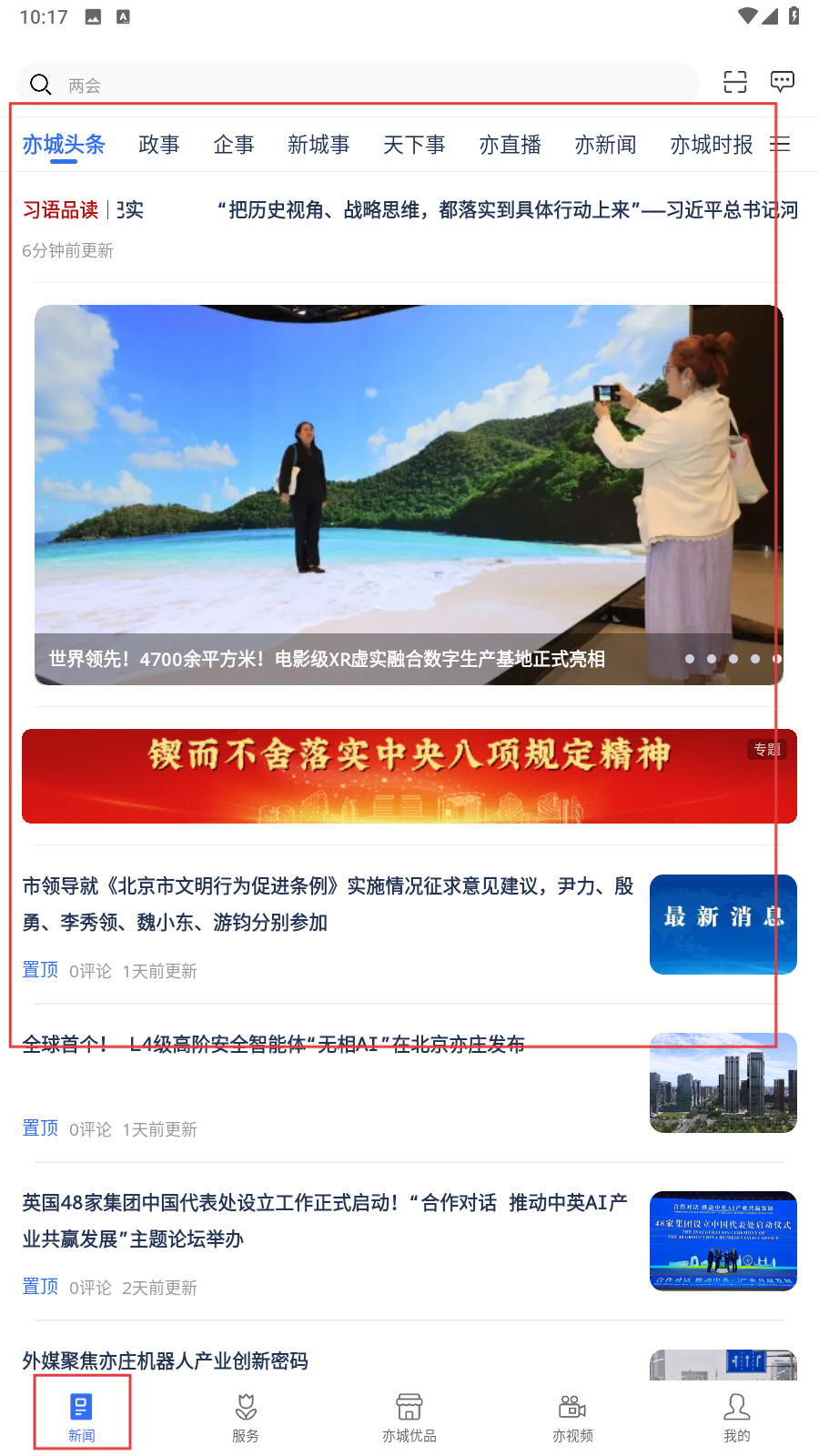Select the 新城事 tab

pyautogui.click(x=318, y=145)
